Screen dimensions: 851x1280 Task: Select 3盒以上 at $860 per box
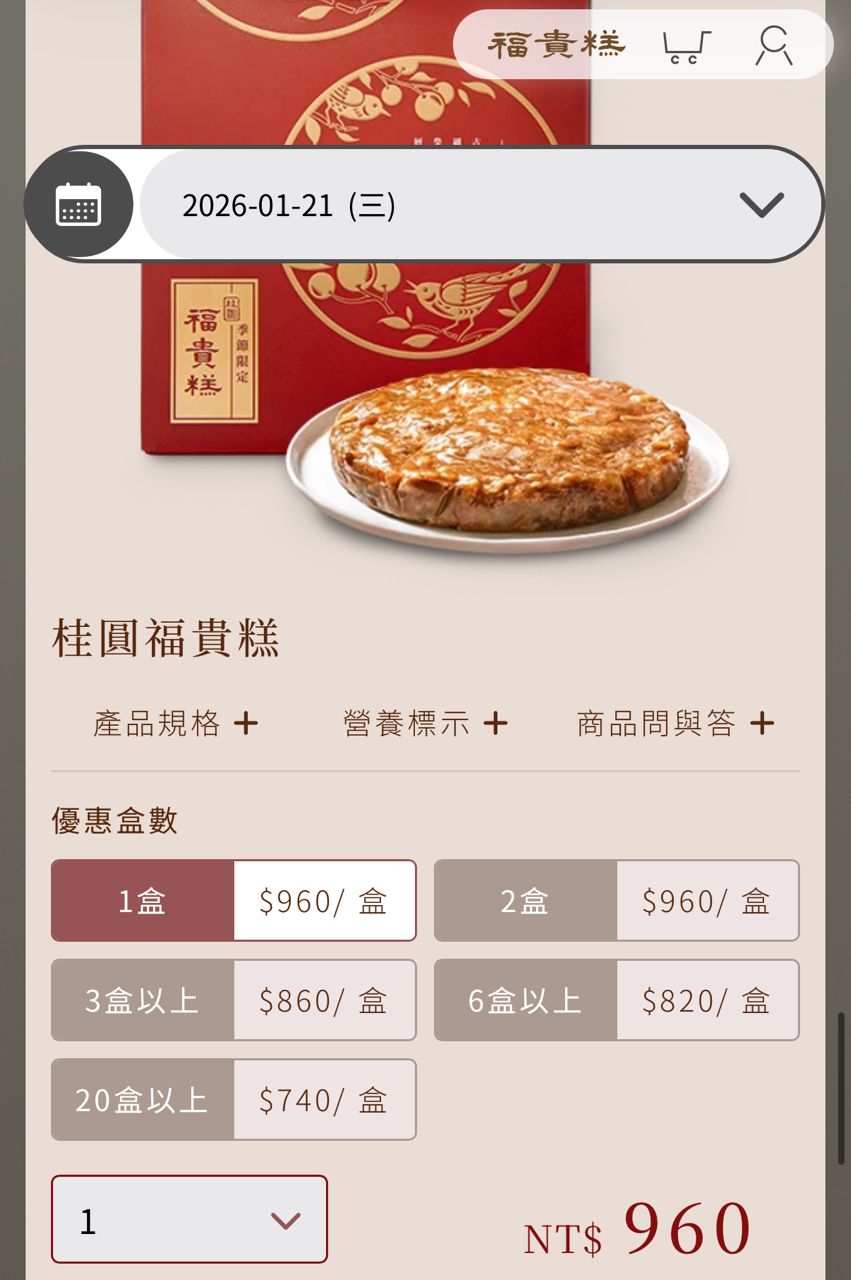[x=233, y=1000]
